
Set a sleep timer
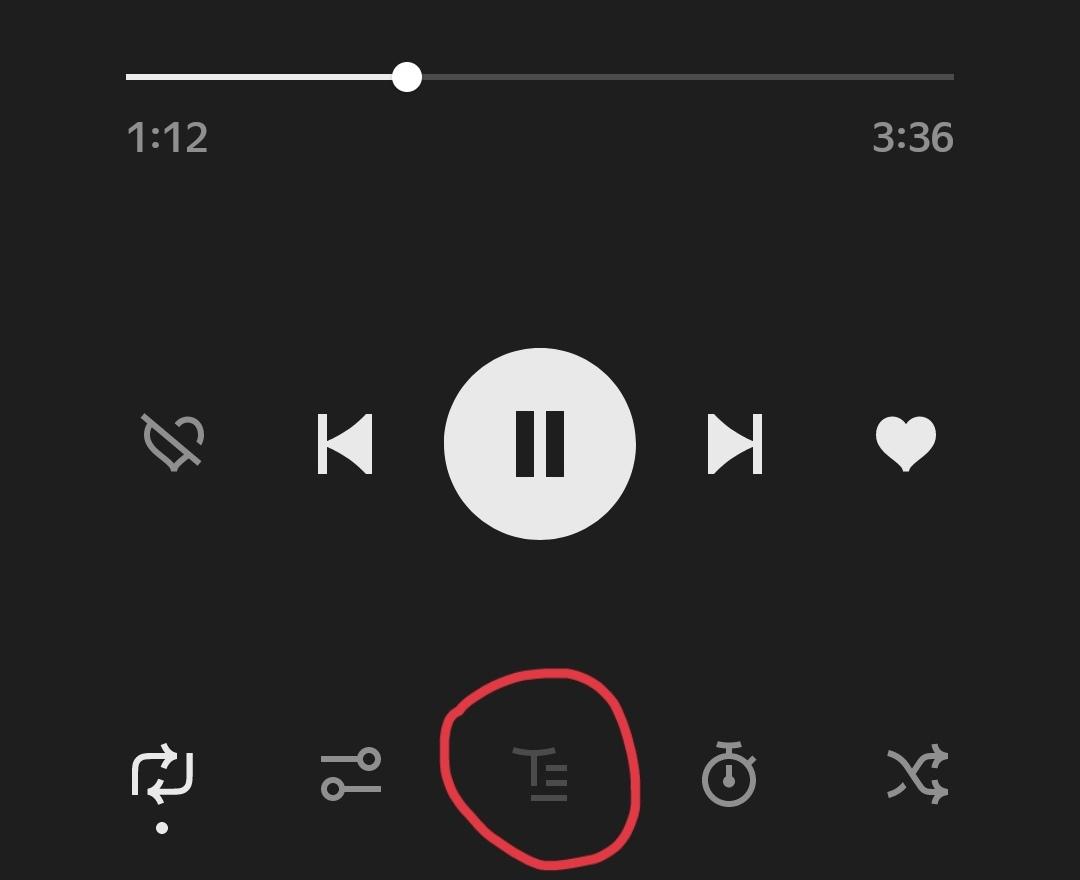click(729, 775)
